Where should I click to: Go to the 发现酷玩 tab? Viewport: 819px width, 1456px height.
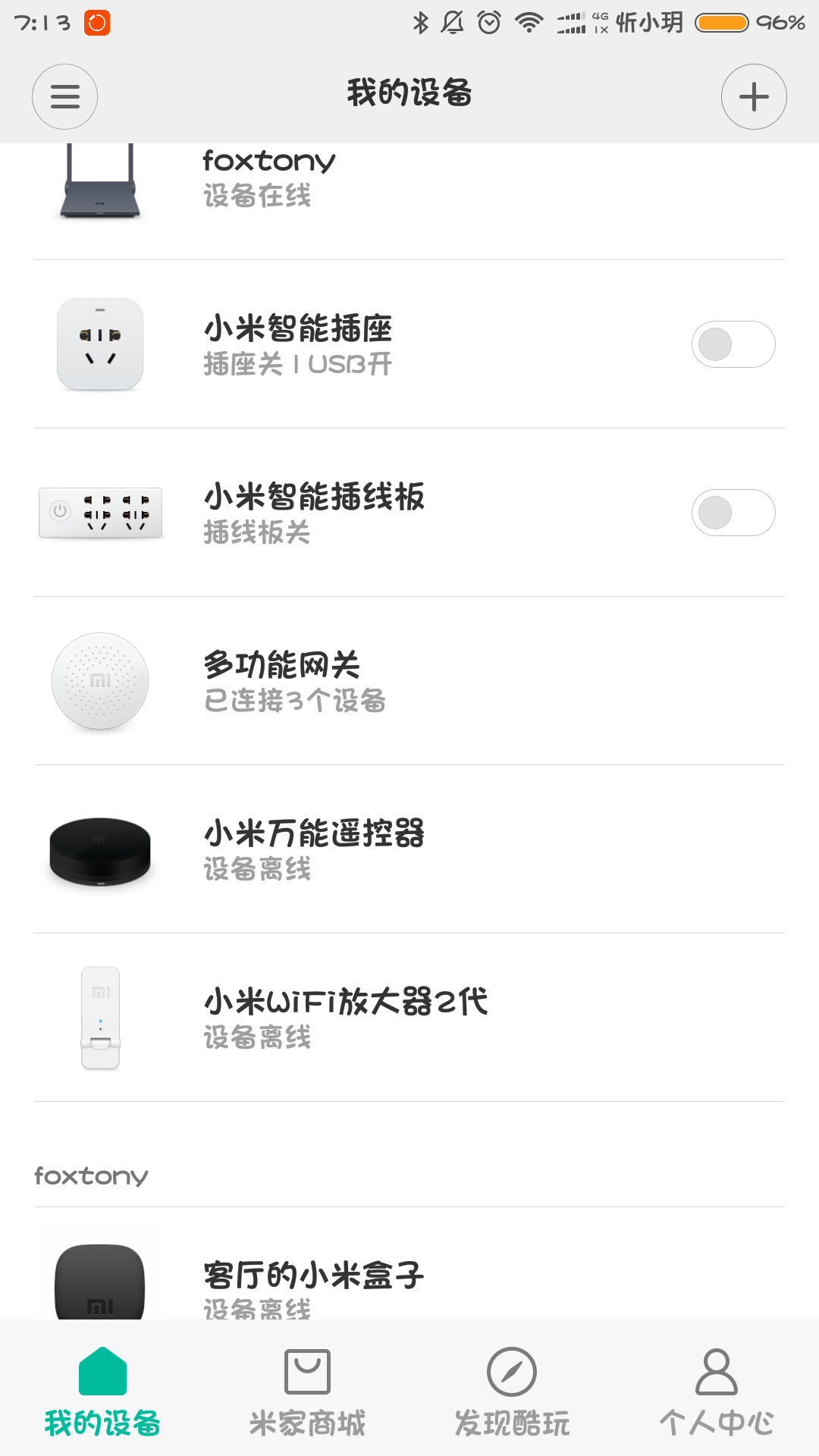512,1392
